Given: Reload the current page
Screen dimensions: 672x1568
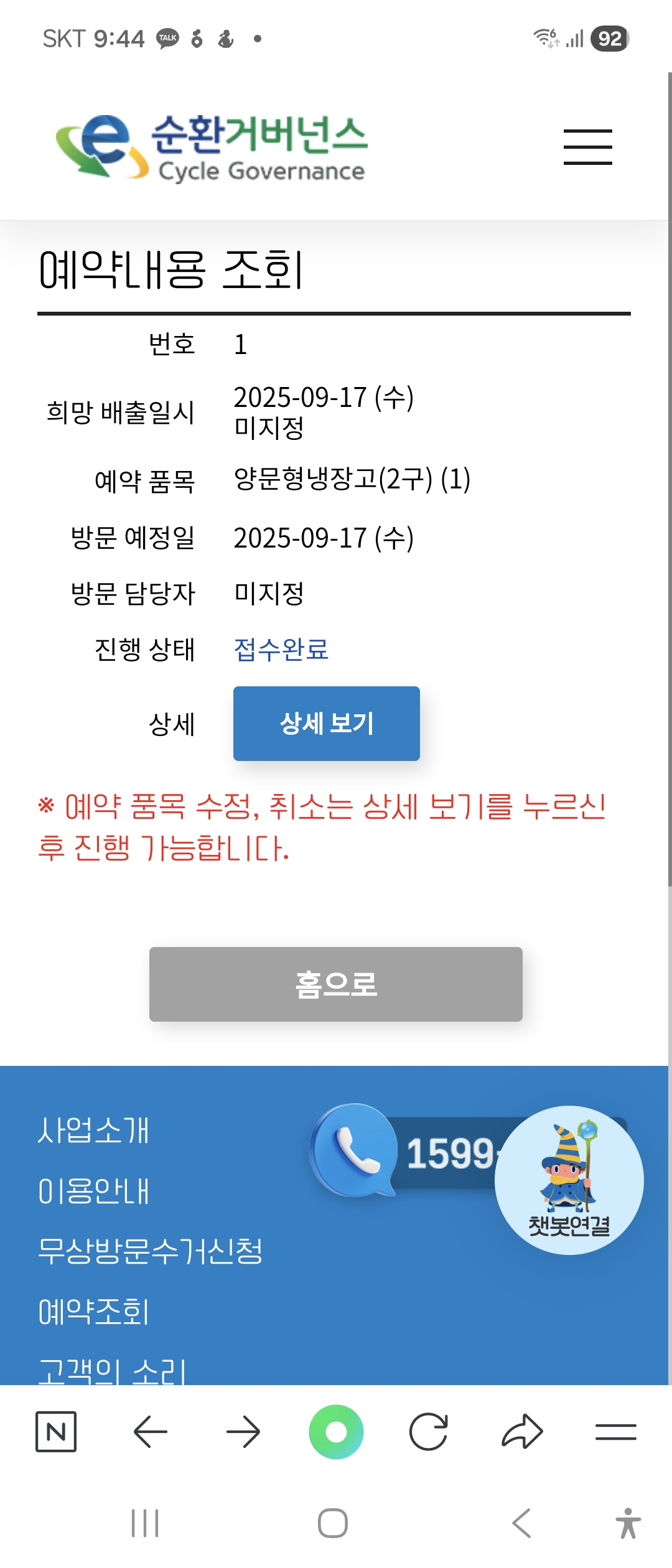Looking at the screenshot, I should click(x=429, y=1432).
